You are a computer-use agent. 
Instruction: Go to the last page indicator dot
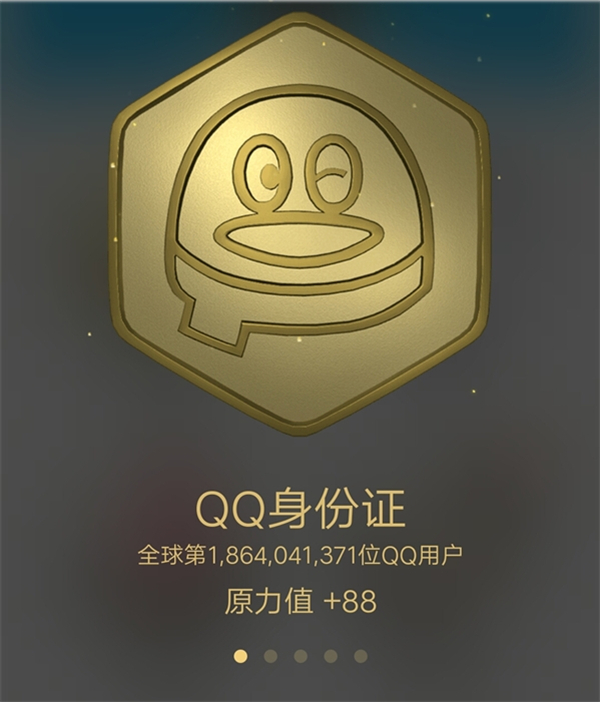coord(360,656)
